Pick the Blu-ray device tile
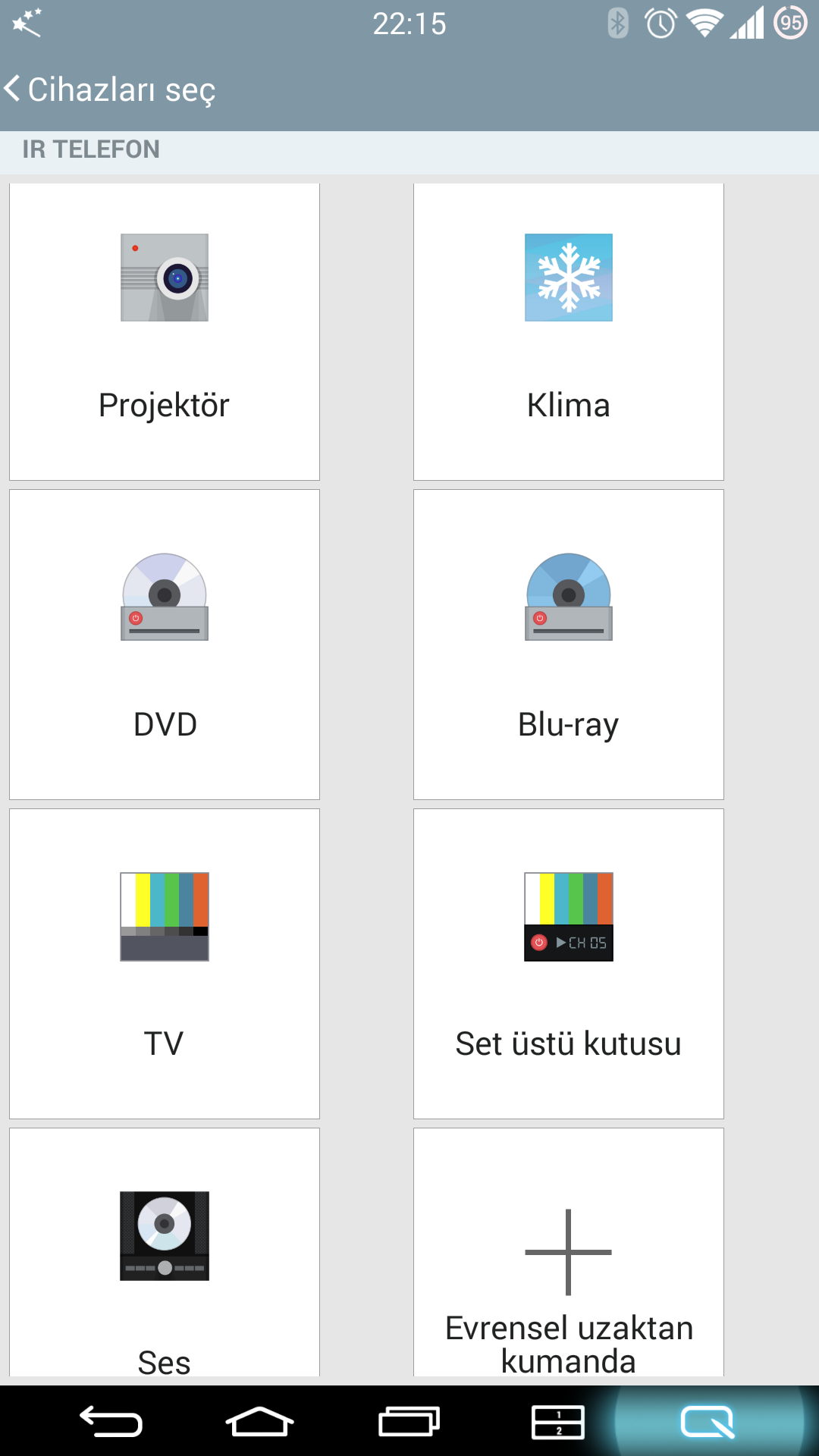This screenshot has height=1456, width=819. [569, 645]
